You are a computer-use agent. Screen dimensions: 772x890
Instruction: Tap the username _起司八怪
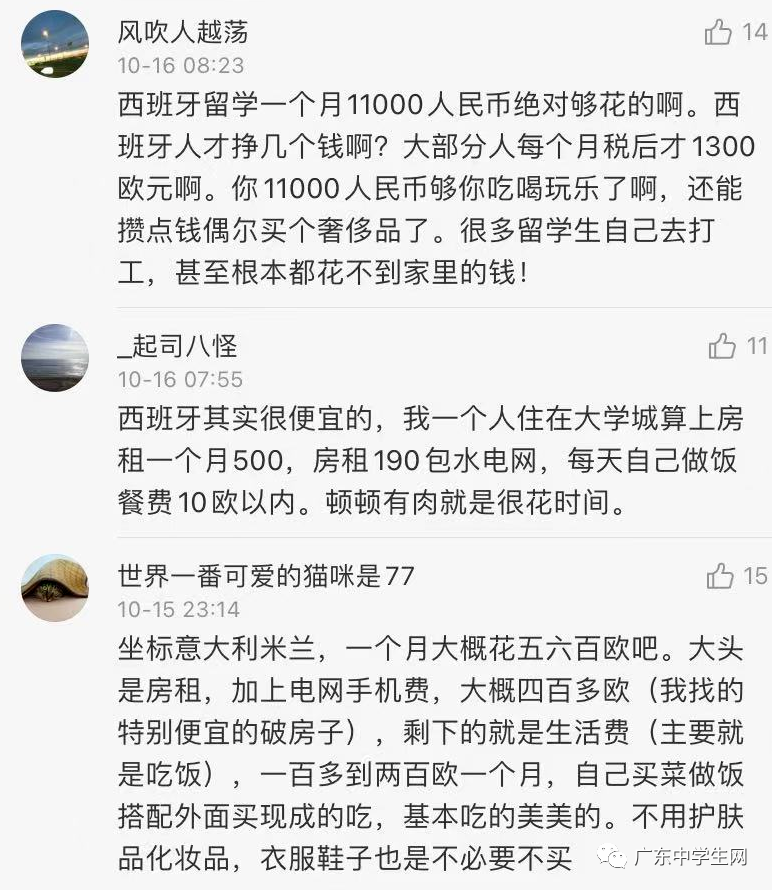177,347
